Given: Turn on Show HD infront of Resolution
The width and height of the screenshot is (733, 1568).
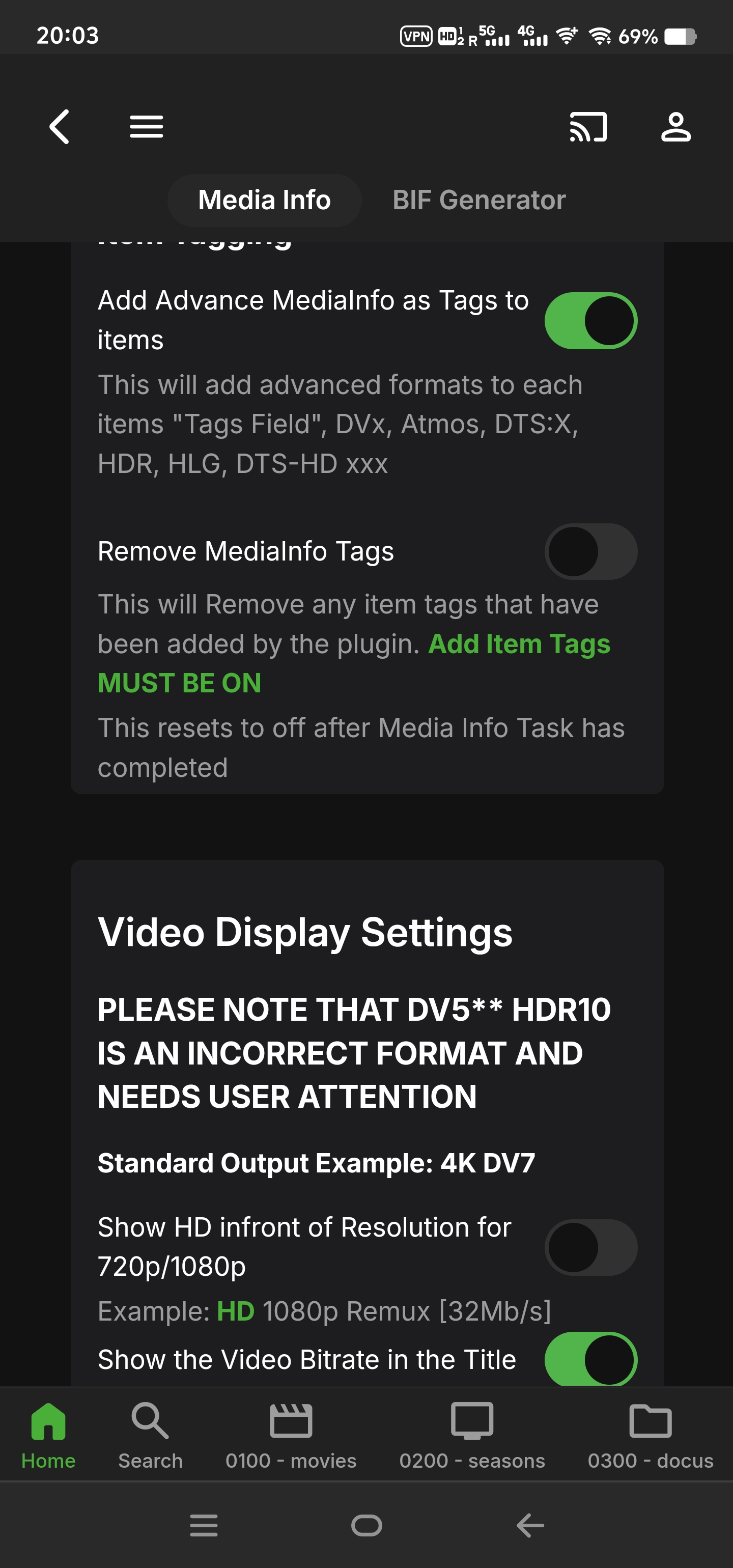Looking at the screenshot, I should tap(590, 1247).
